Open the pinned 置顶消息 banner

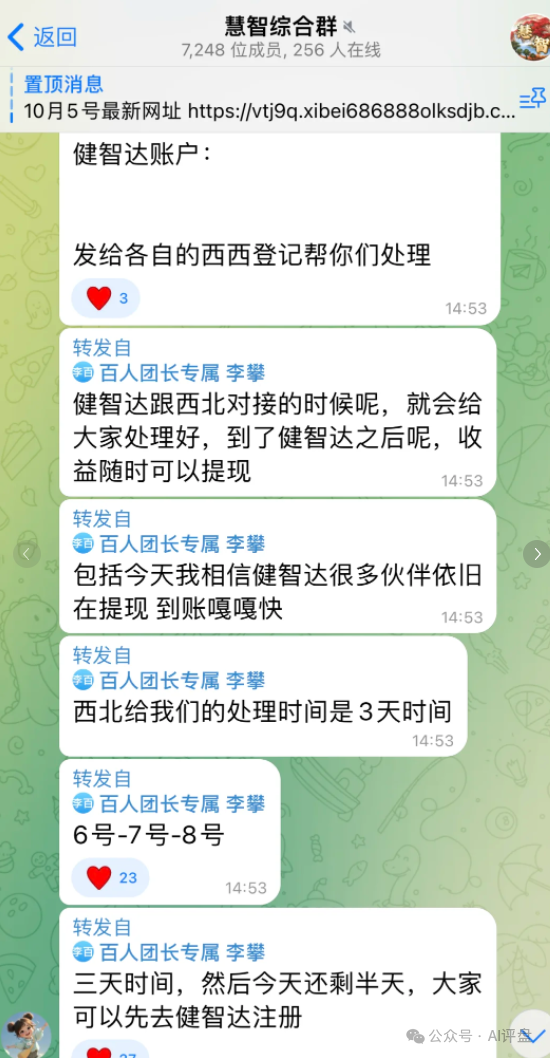pyautogui.click(x=270, y=99)
